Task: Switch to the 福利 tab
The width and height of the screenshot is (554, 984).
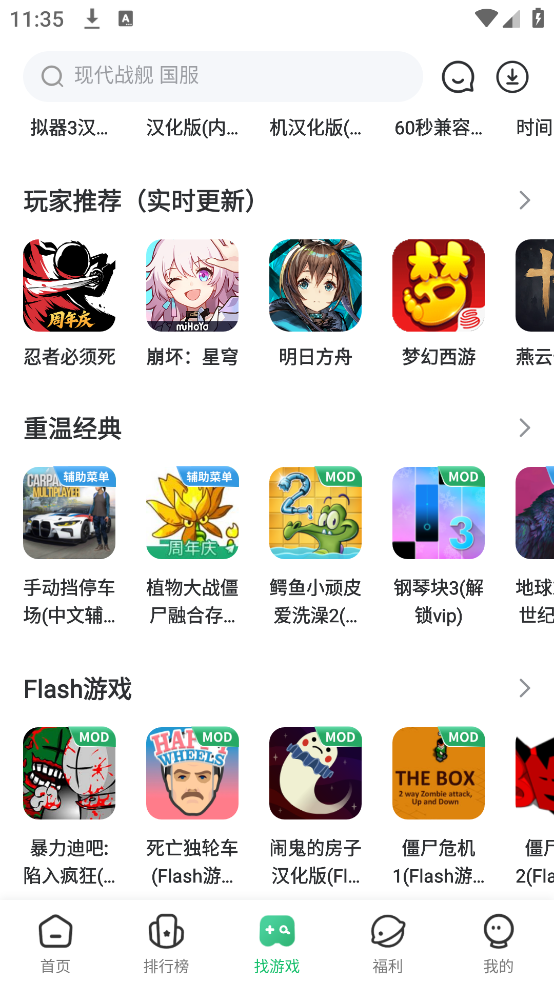Action: coord(387,943)
